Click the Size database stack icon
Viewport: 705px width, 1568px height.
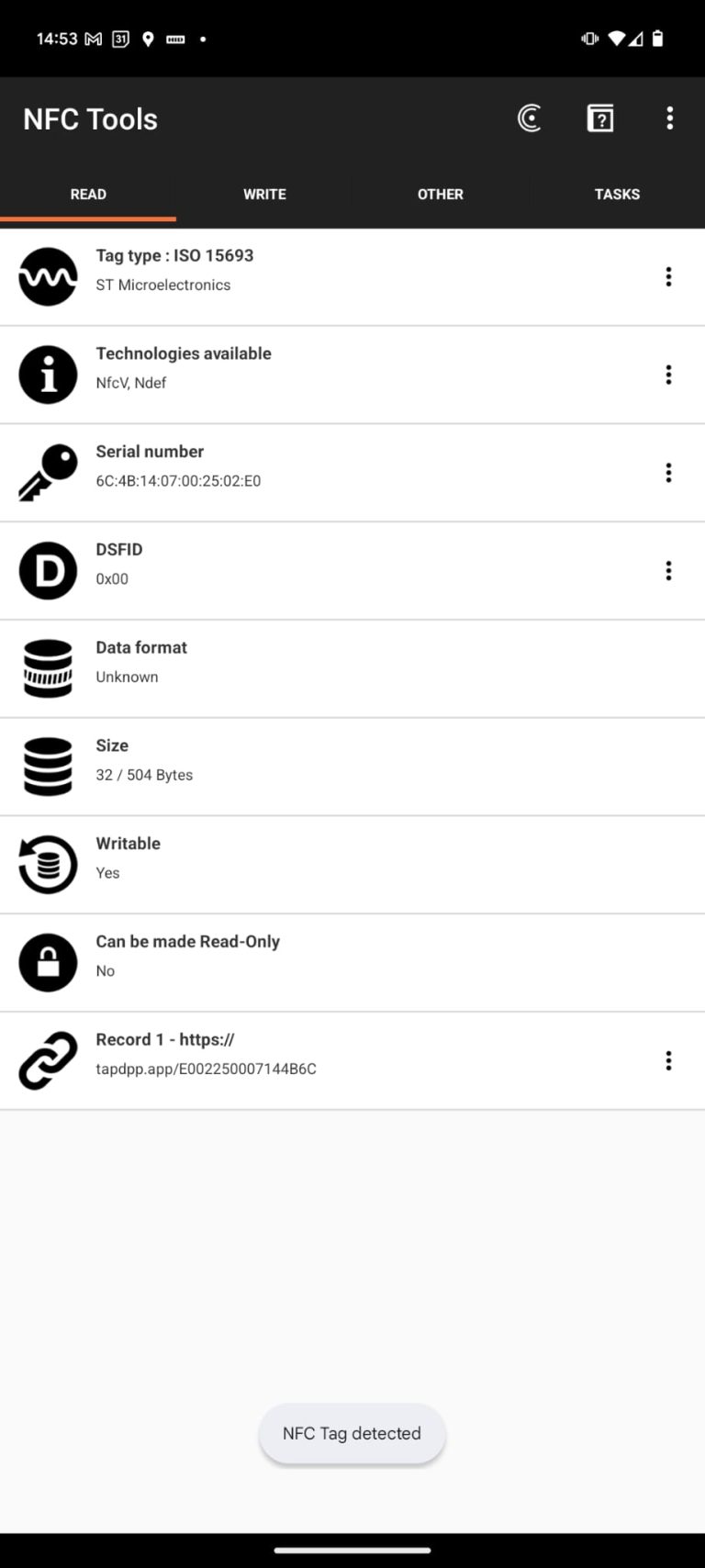pyautogui.click(x=48, y=766)
